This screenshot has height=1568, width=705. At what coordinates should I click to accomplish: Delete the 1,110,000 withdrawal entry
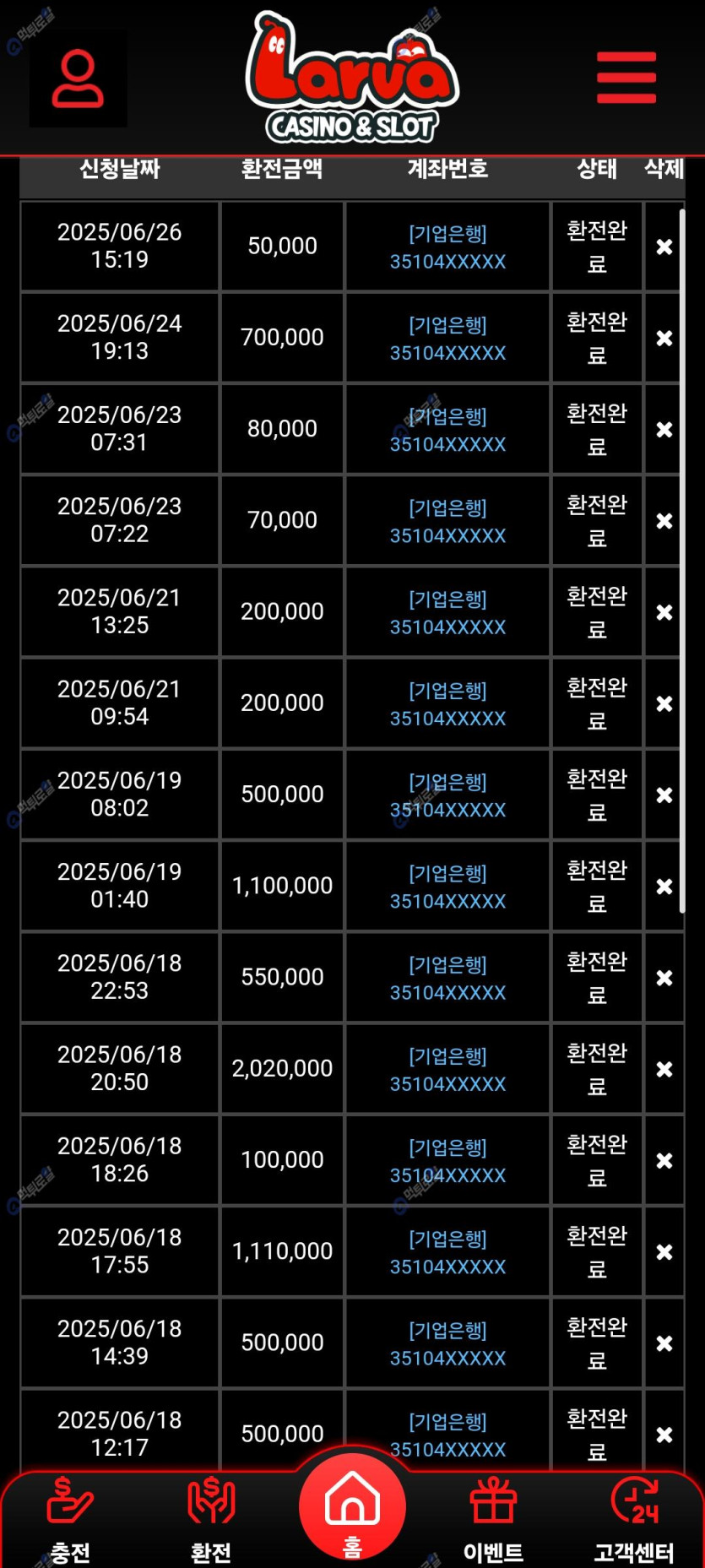(x=664, y=1252)
